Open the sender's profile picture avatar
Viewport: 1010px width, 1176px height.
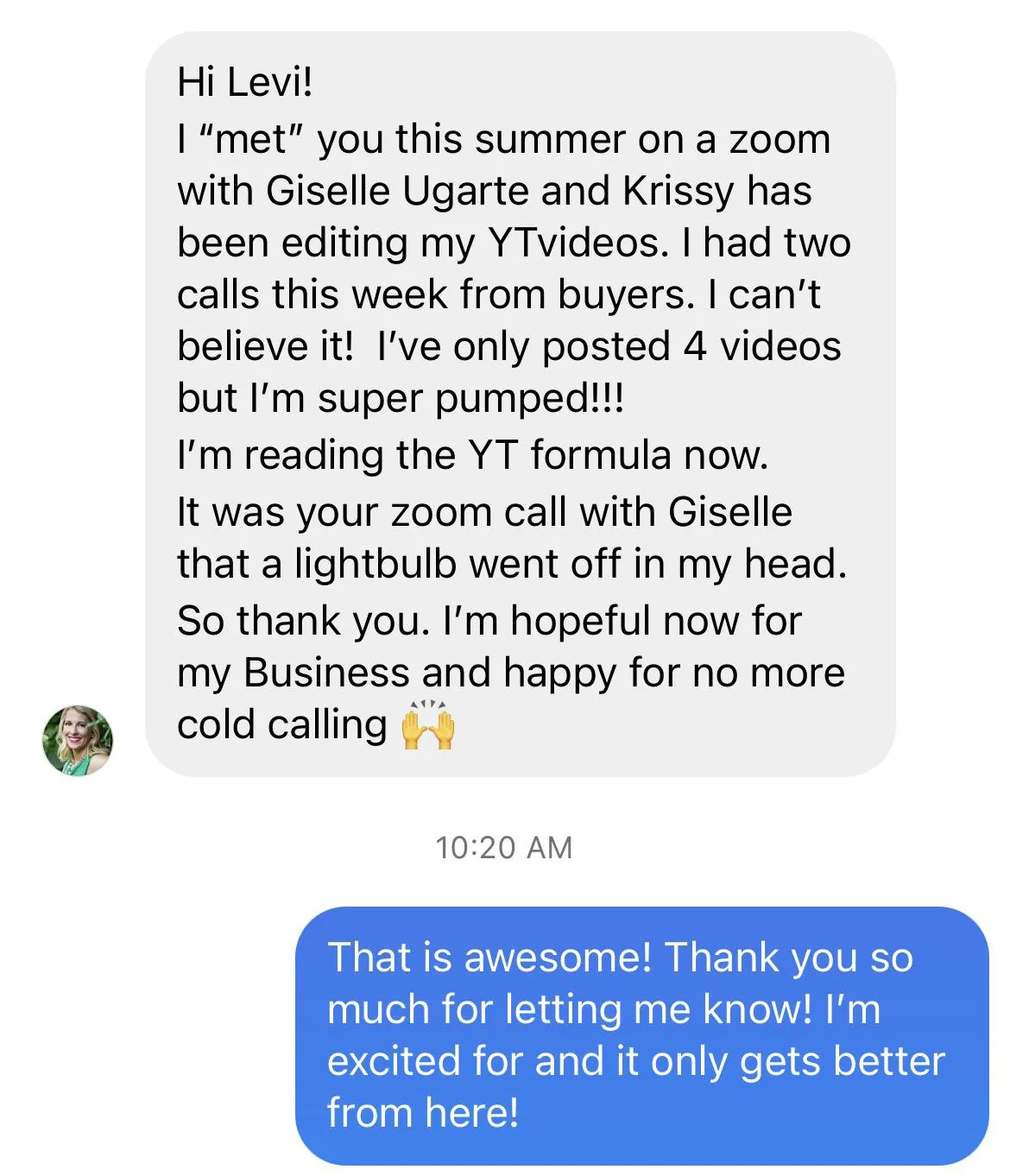pos(78,740)
